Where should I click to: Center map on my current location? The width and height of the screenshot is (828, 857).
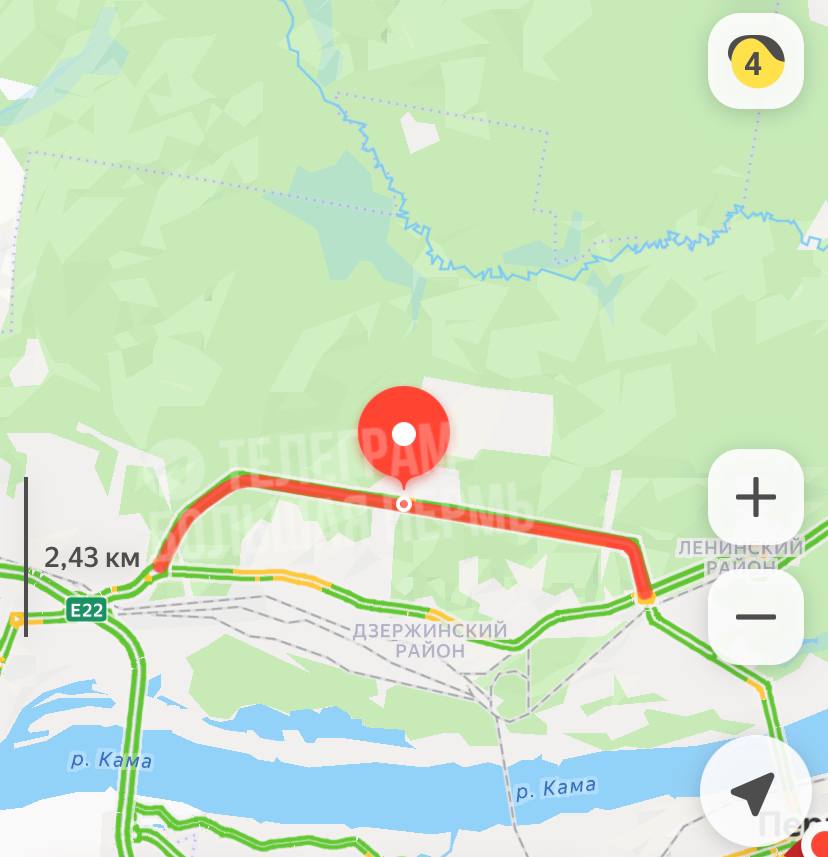coord(754,793)
